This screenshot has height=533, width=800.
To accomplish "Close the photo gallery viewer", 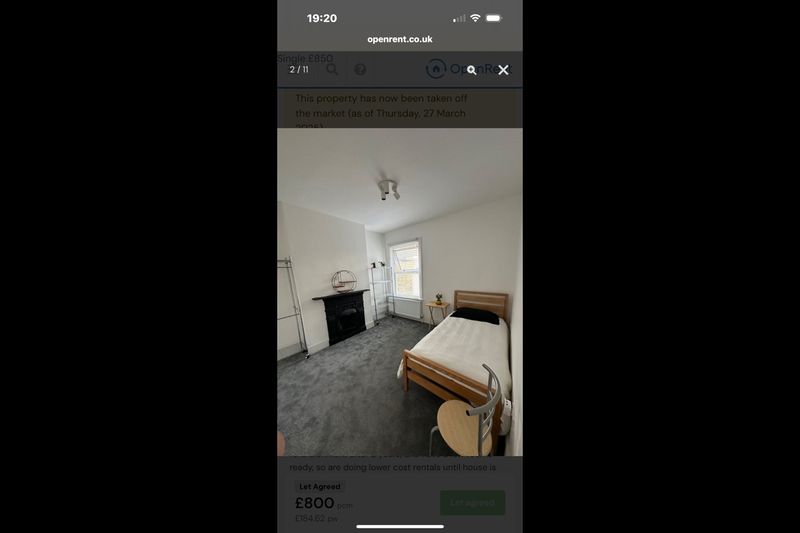I will [x=503, y=70].
